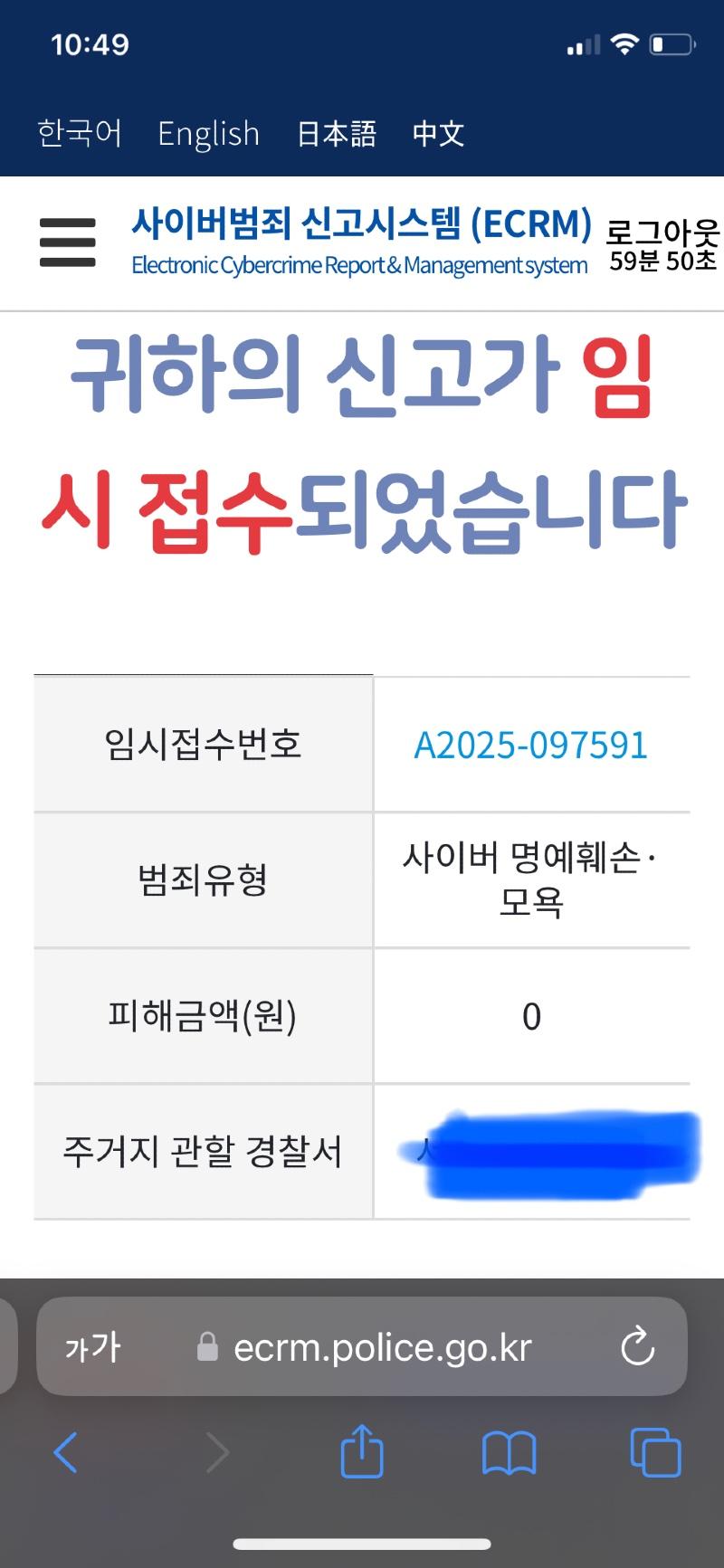Switch language to 中文
The width and height of the screenshot is (724, 1568).
pyautogui.click(x=438, y=133)
